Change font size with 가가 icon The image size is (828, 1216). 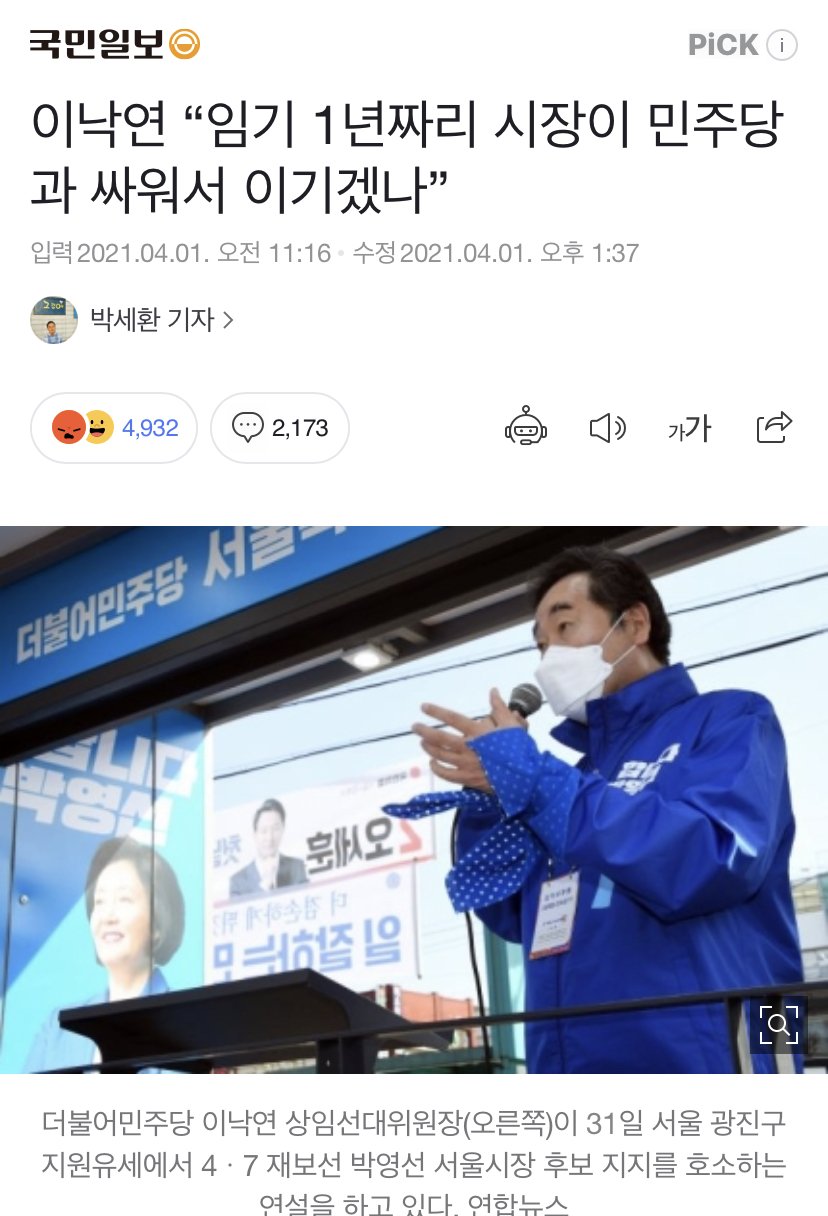coord(689,428)
